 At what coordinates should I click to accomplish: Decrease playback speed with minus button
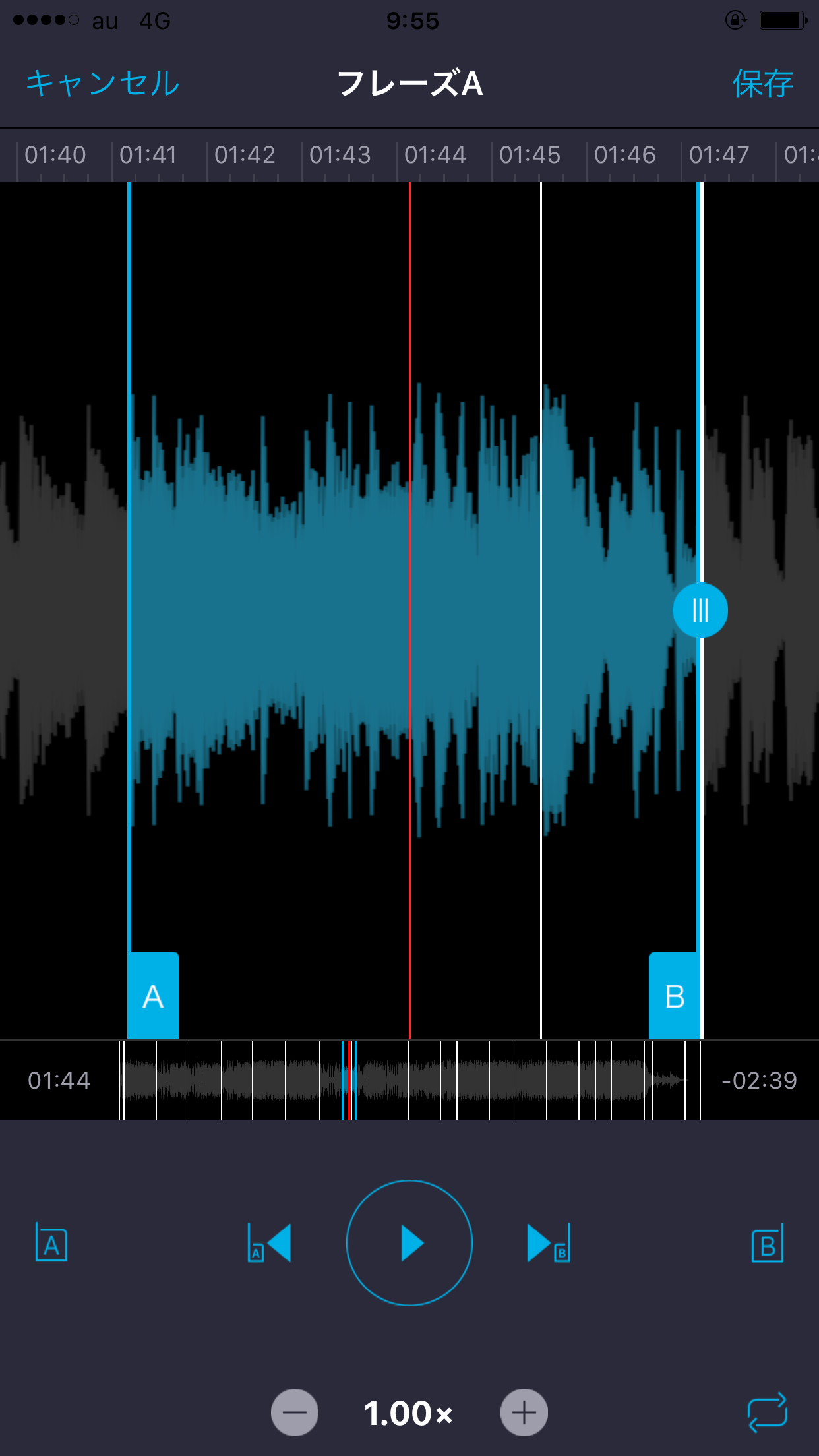pyautogui.click(x=295, y=1412)
